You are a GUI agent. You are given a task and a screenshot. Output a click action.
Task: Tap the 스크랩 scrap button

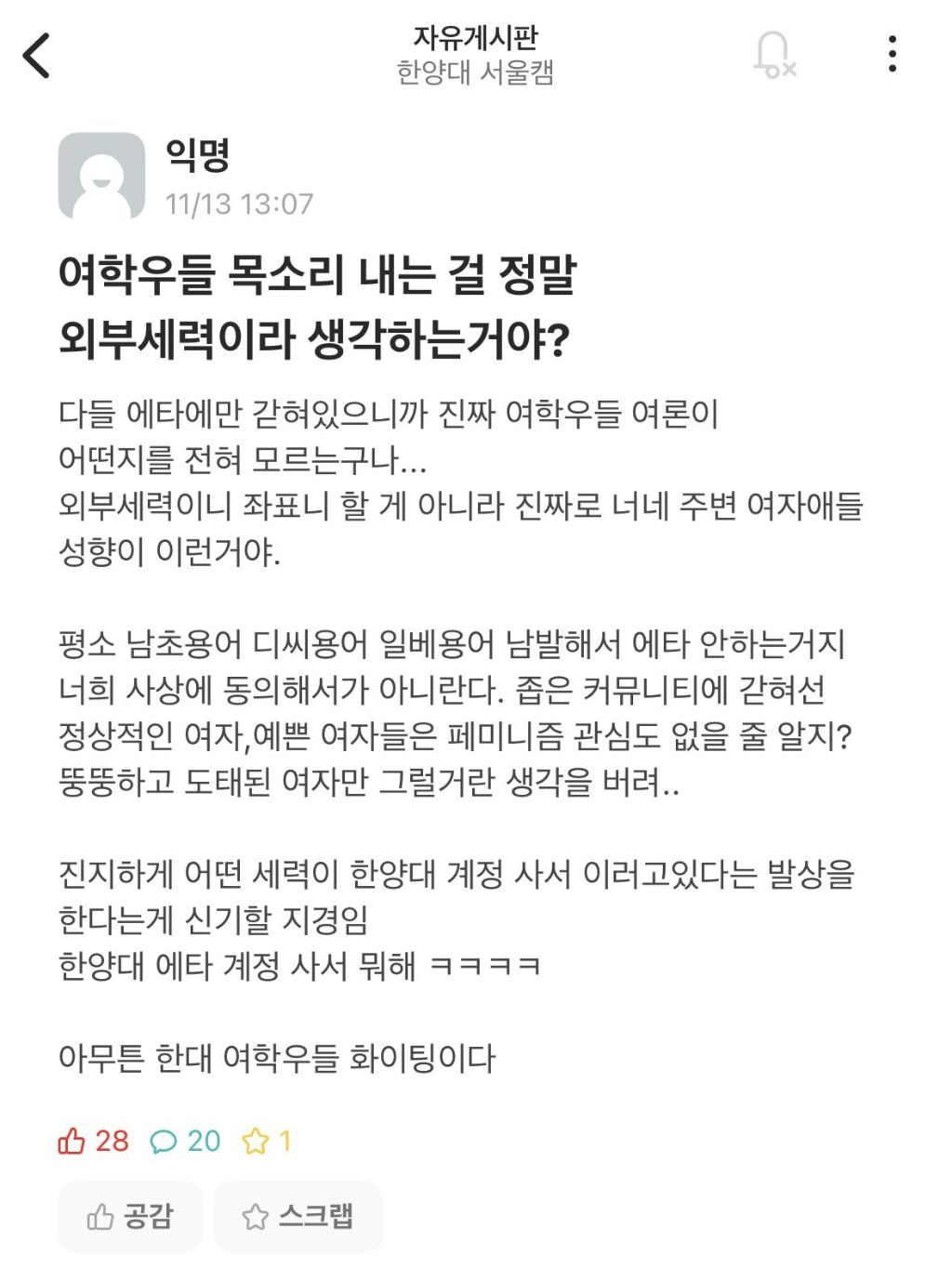298,1216
